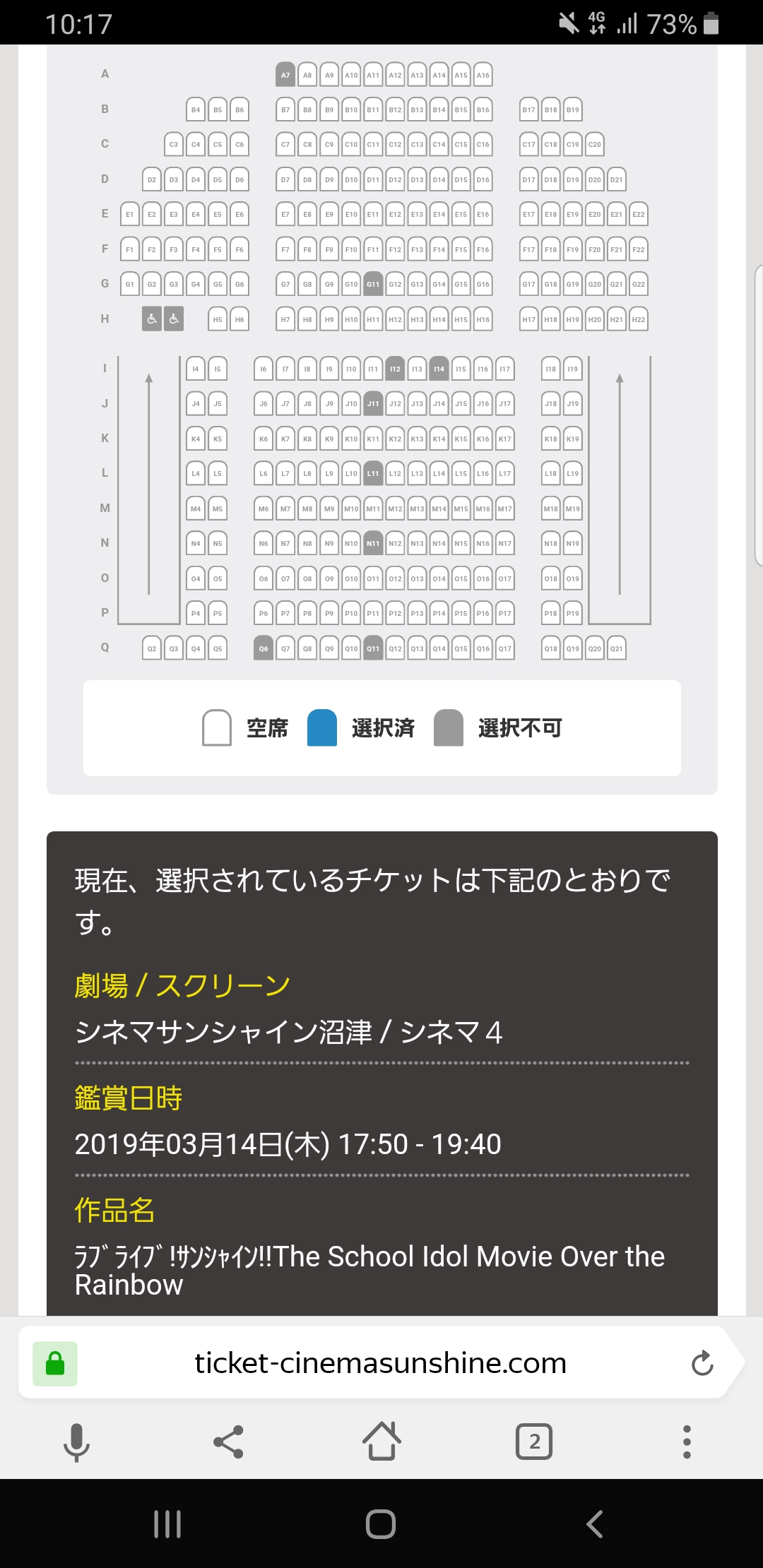Select seat K11 in row K
The image size is (763, 1568).
click(x=373, y=439)
